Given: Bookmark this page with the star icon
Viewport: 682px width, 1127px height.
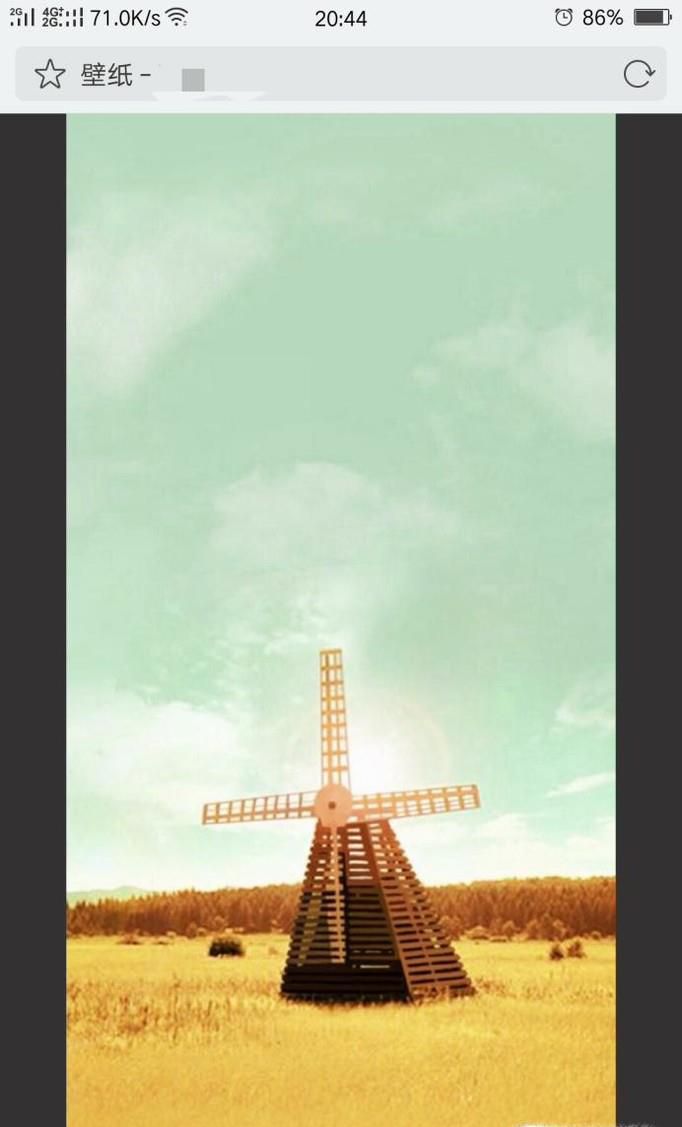Looking at the screenshot, I should coord(49,74).
